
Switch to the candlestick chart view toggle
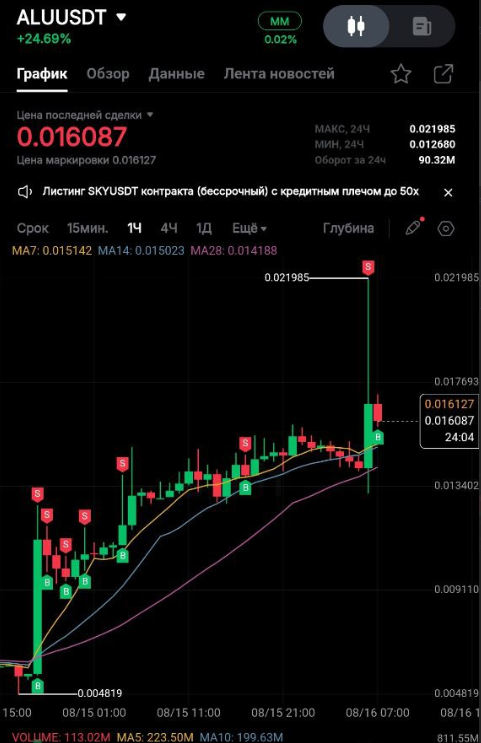(x=356, y=26)
